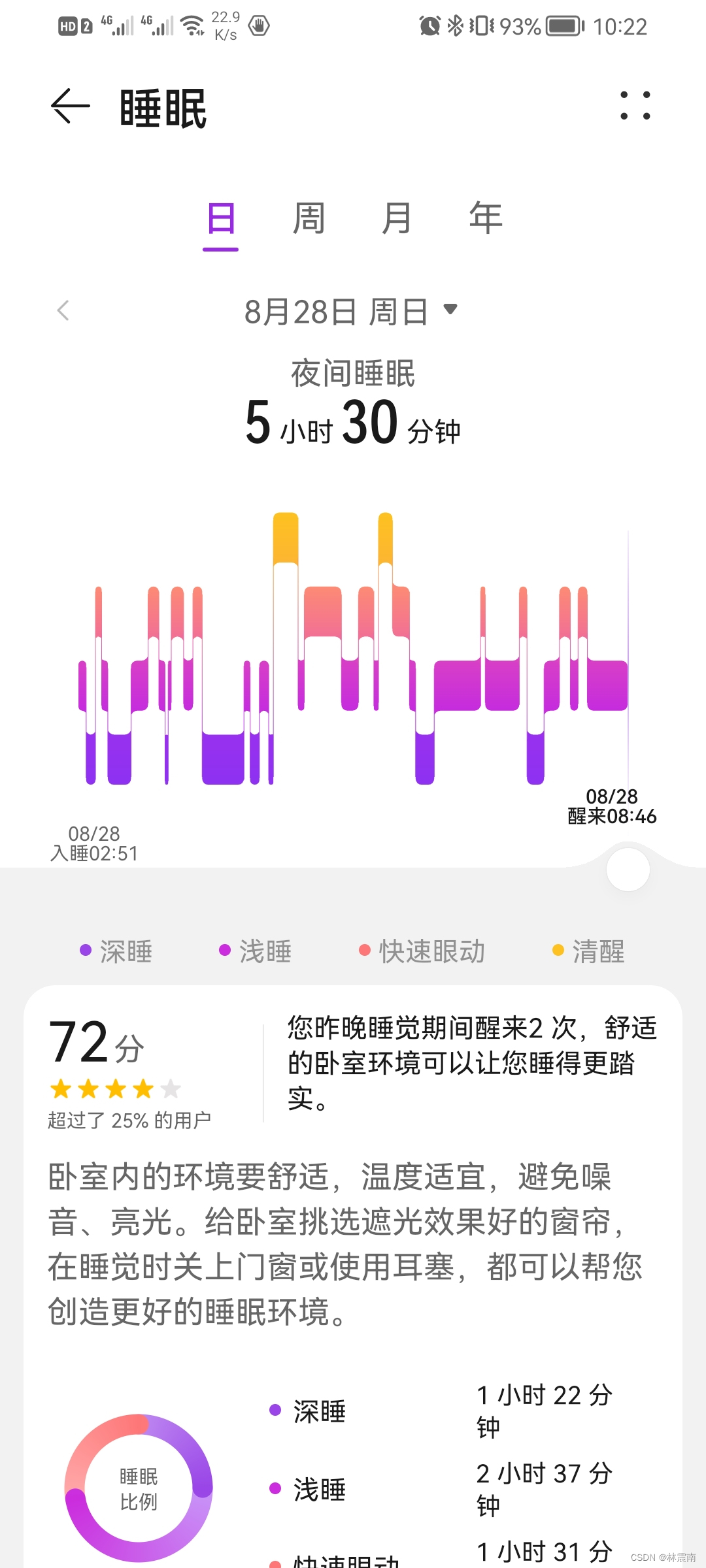Go to previous day with left chevron
The width and height of the screenshot is (706, 1568).
[x=63, y=312]
